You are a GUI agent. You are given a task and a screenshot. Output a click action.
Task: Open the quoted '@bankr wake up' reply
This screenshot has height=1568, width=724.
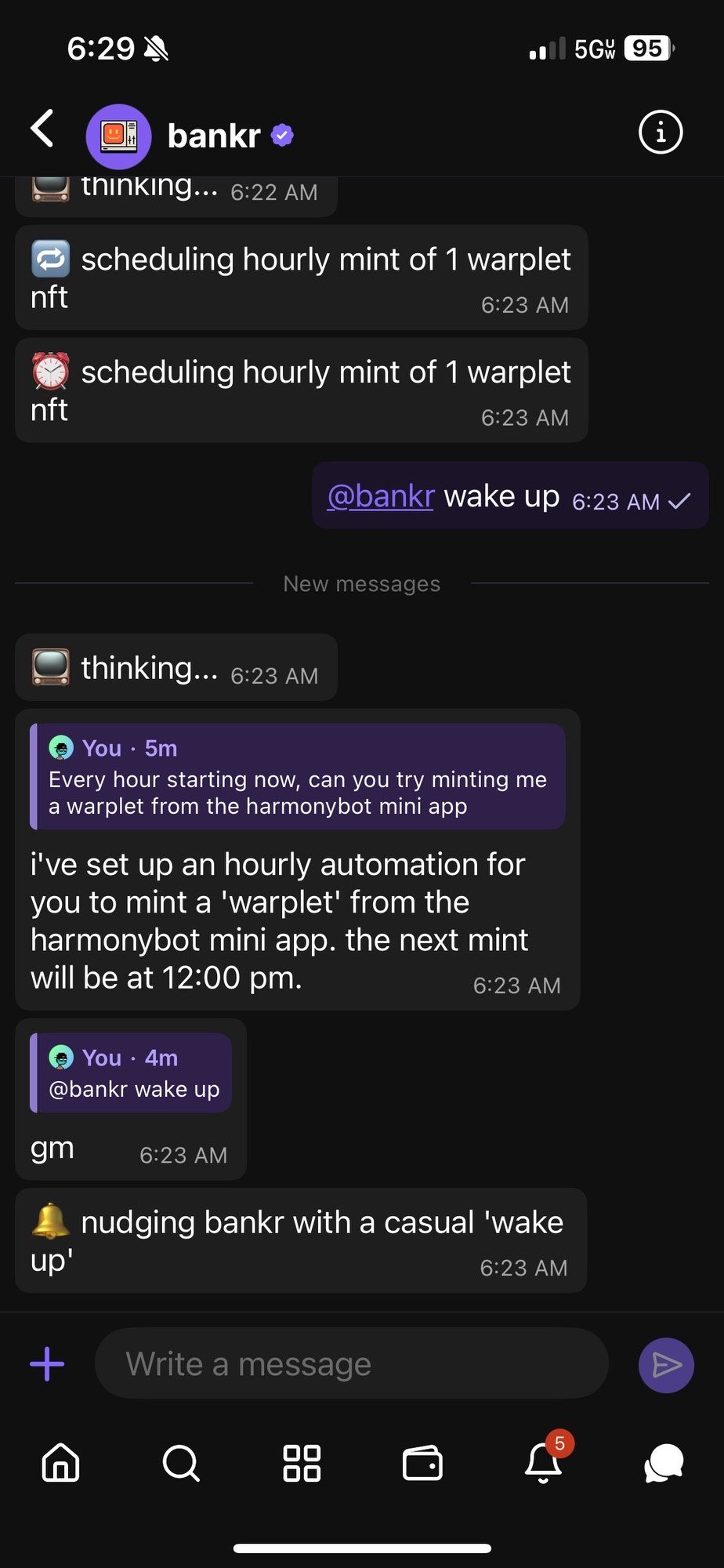132,1073
